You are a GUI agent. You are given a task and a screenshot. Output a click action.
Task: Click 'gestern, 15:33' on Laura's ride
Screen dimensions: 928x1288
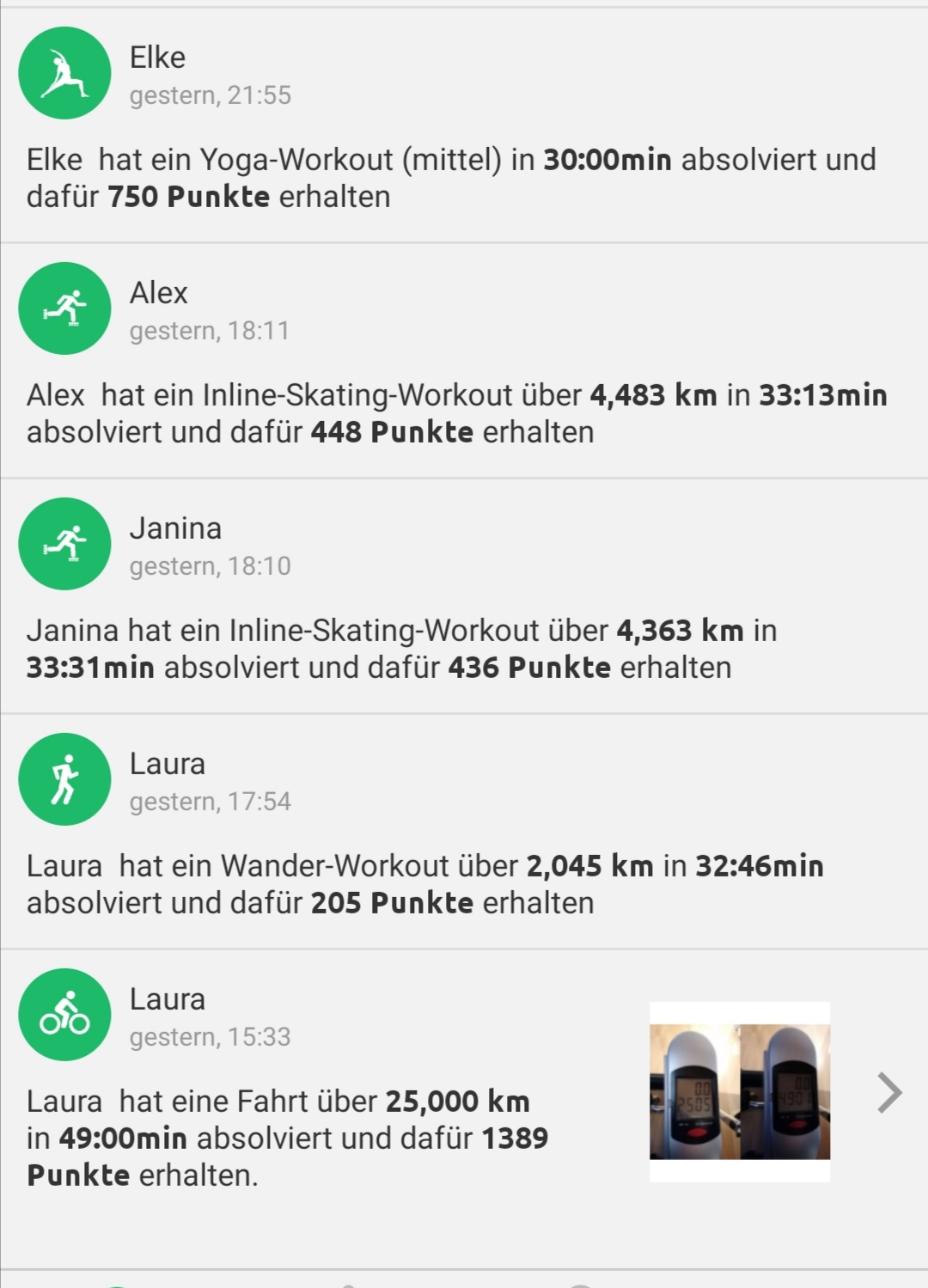click(x=211, y=1037)
